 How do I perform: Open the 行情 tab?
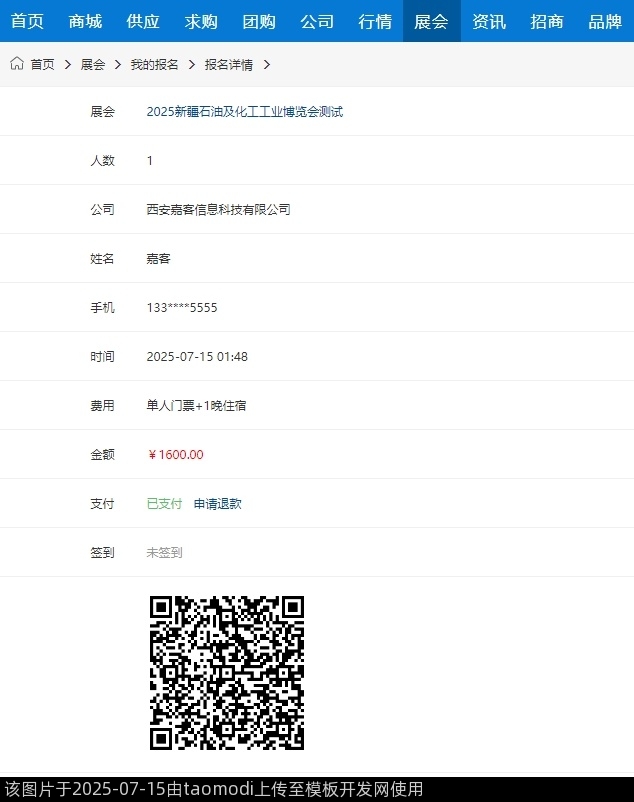pyautogui.click(x=375, y=21)
